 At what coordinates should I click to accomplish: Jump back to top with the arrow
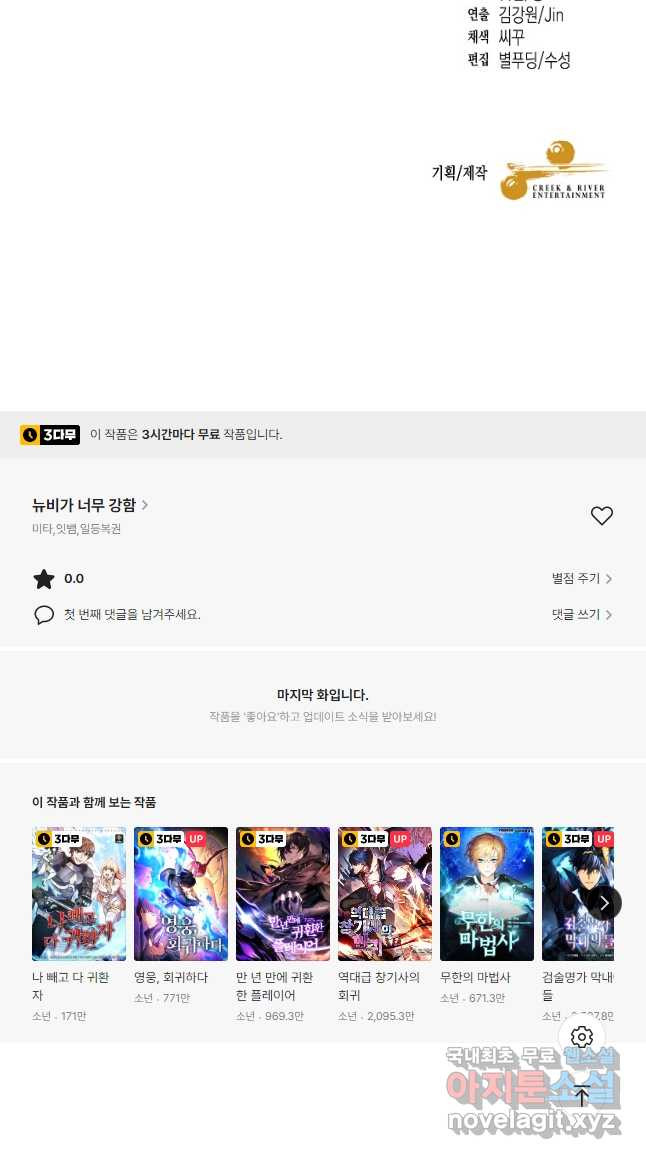click(x=582, y=1096)
